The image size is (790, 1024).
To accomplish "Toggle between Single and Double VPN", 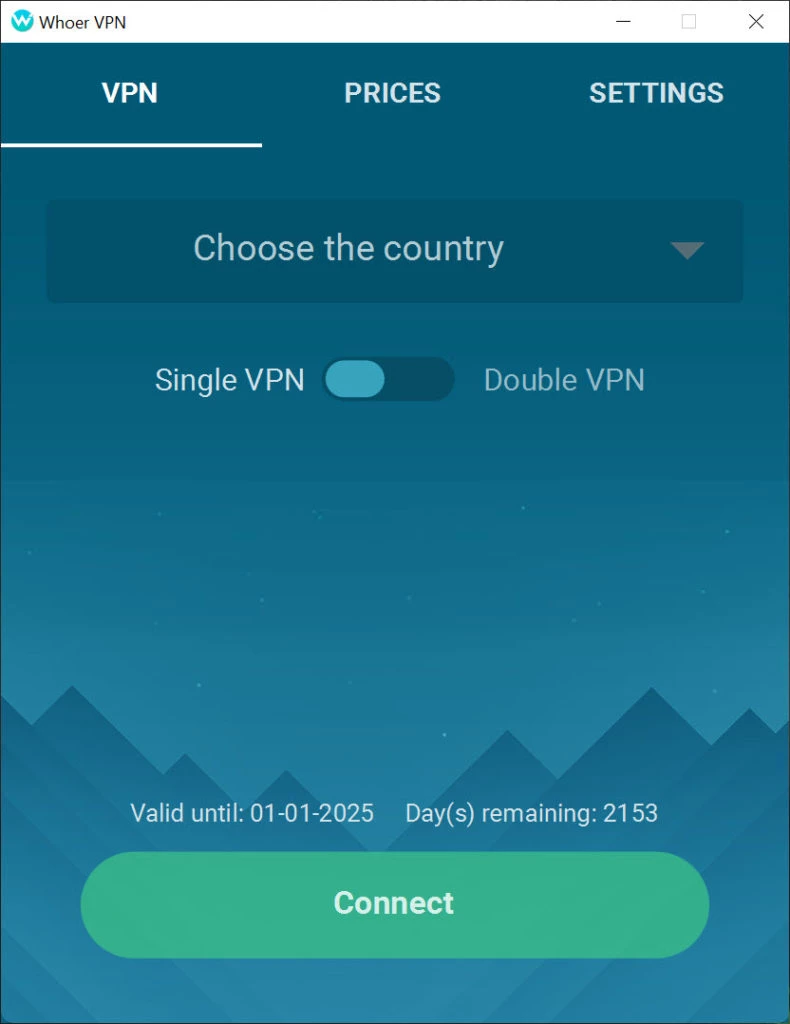I will [x=388, y=379].
